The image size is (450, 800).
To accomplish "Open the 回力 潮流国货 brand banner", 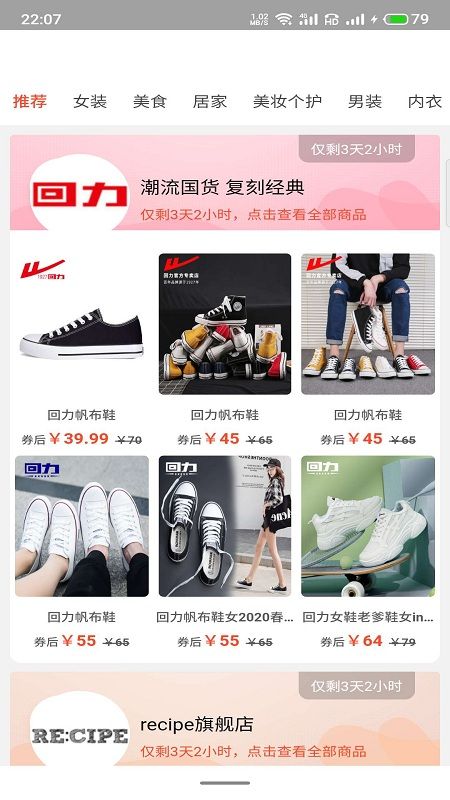I will click(x=225, y=183).
